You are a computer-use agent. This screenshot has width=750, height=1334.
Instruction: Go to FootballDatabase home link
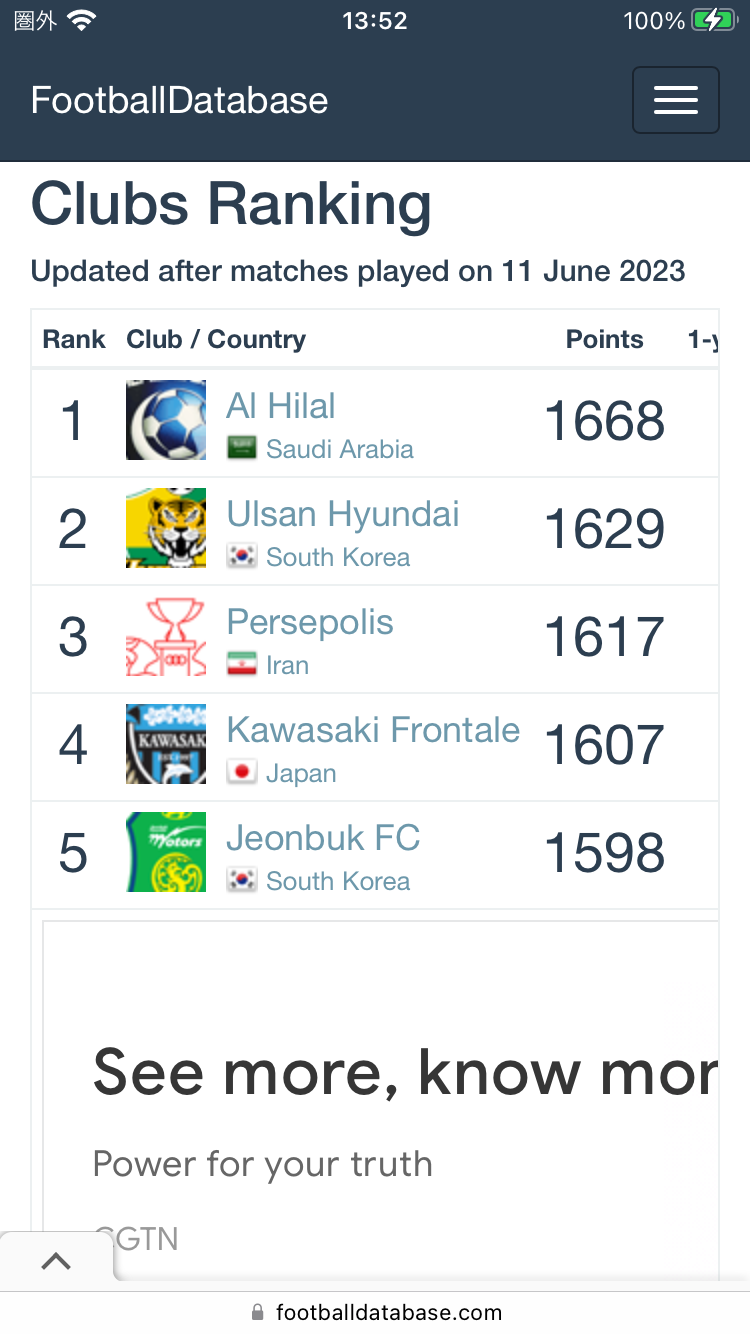pyautogui.click(x=180, y=100)
